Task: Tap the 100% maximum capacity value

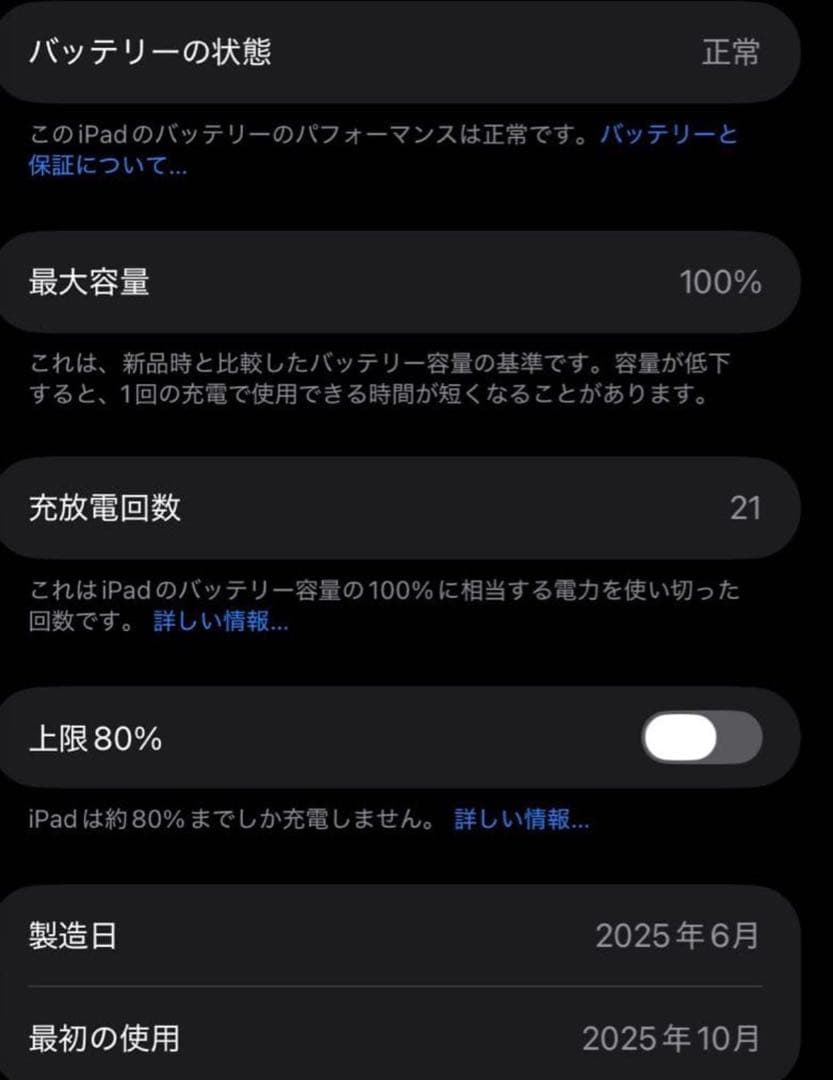Action: click(724, 283)
